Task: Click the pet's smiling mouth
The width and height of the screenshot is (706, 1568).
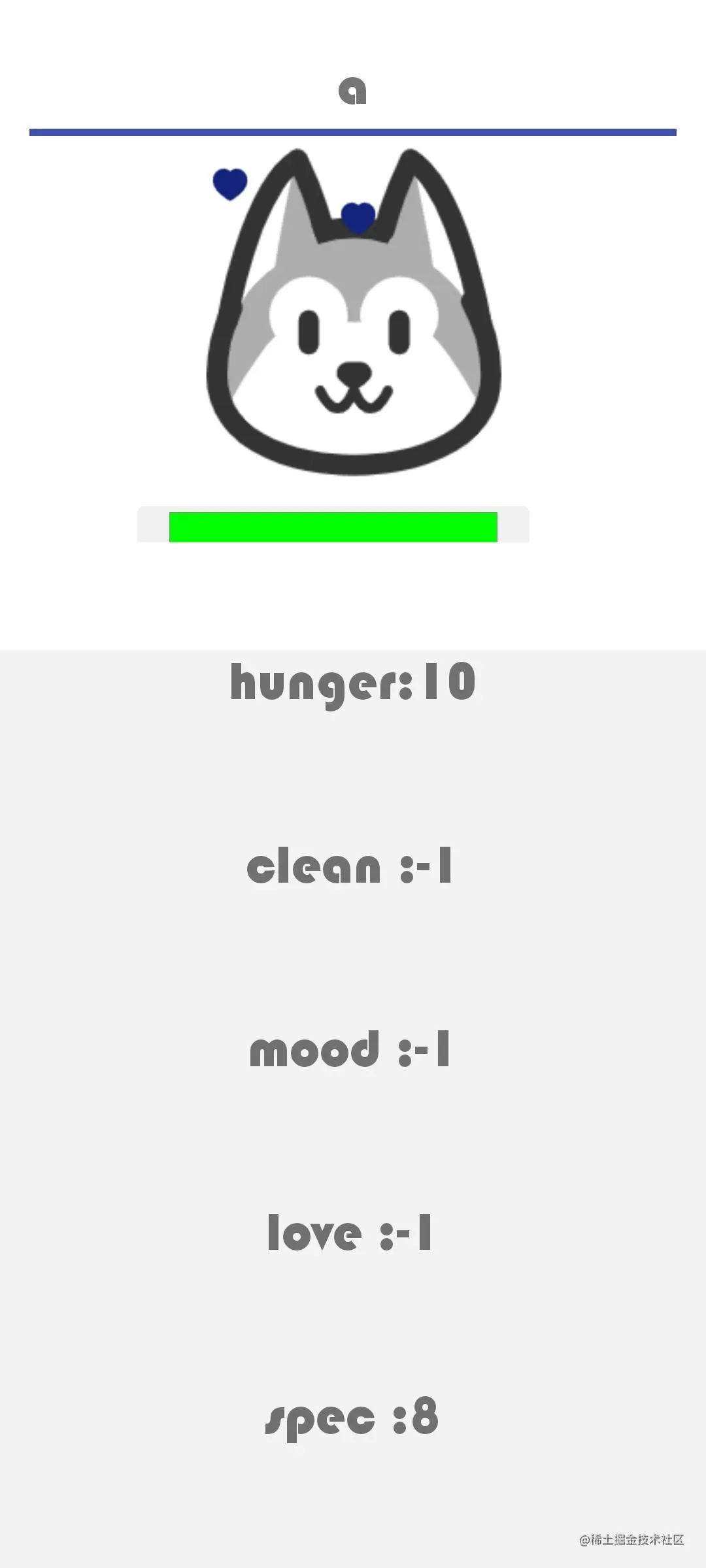Action: pyautogui.click(x=353, y=399)
